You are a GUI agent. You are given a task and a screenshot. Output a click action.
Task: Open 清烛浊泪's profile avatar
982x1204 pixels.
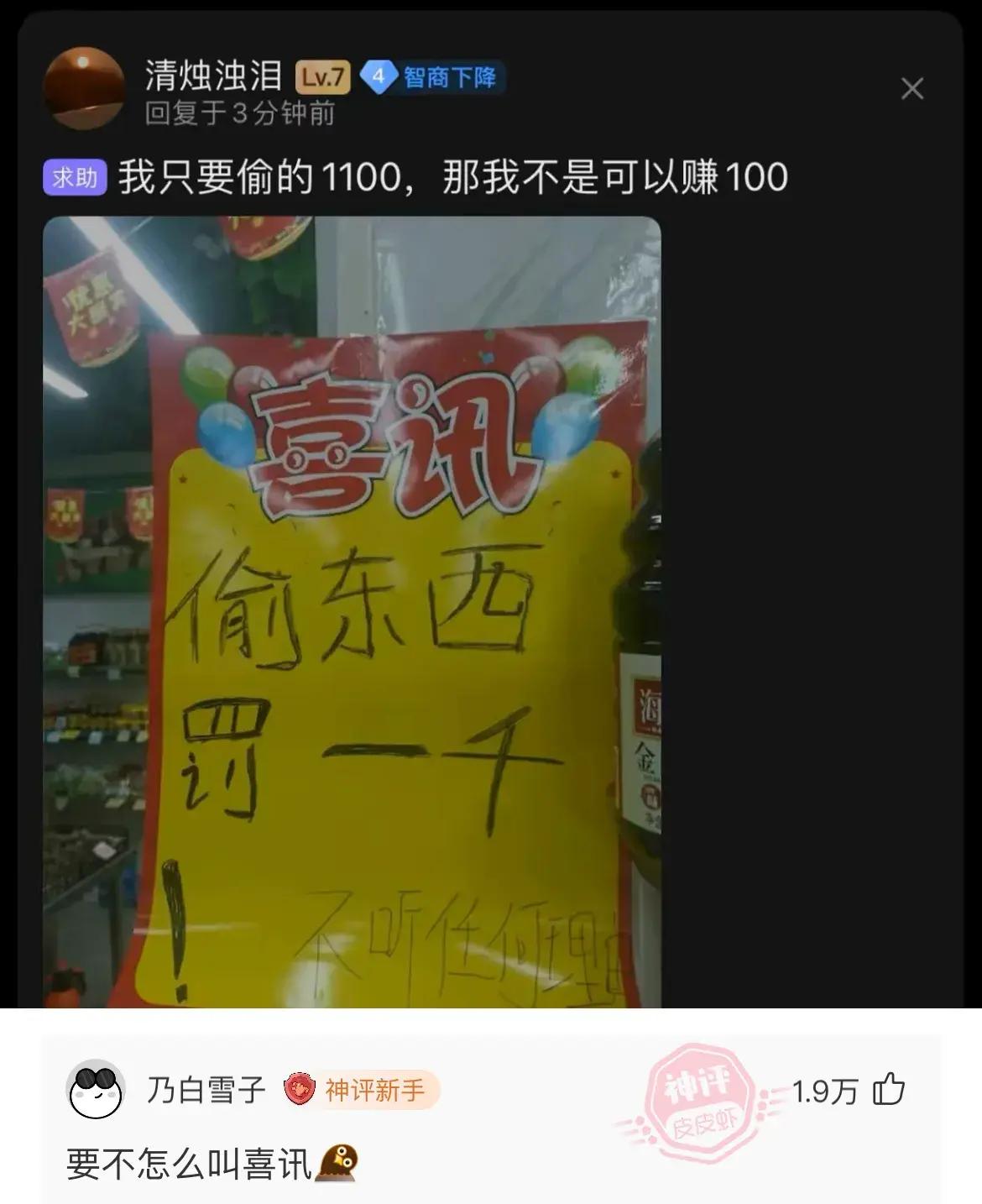click(84, 88)
